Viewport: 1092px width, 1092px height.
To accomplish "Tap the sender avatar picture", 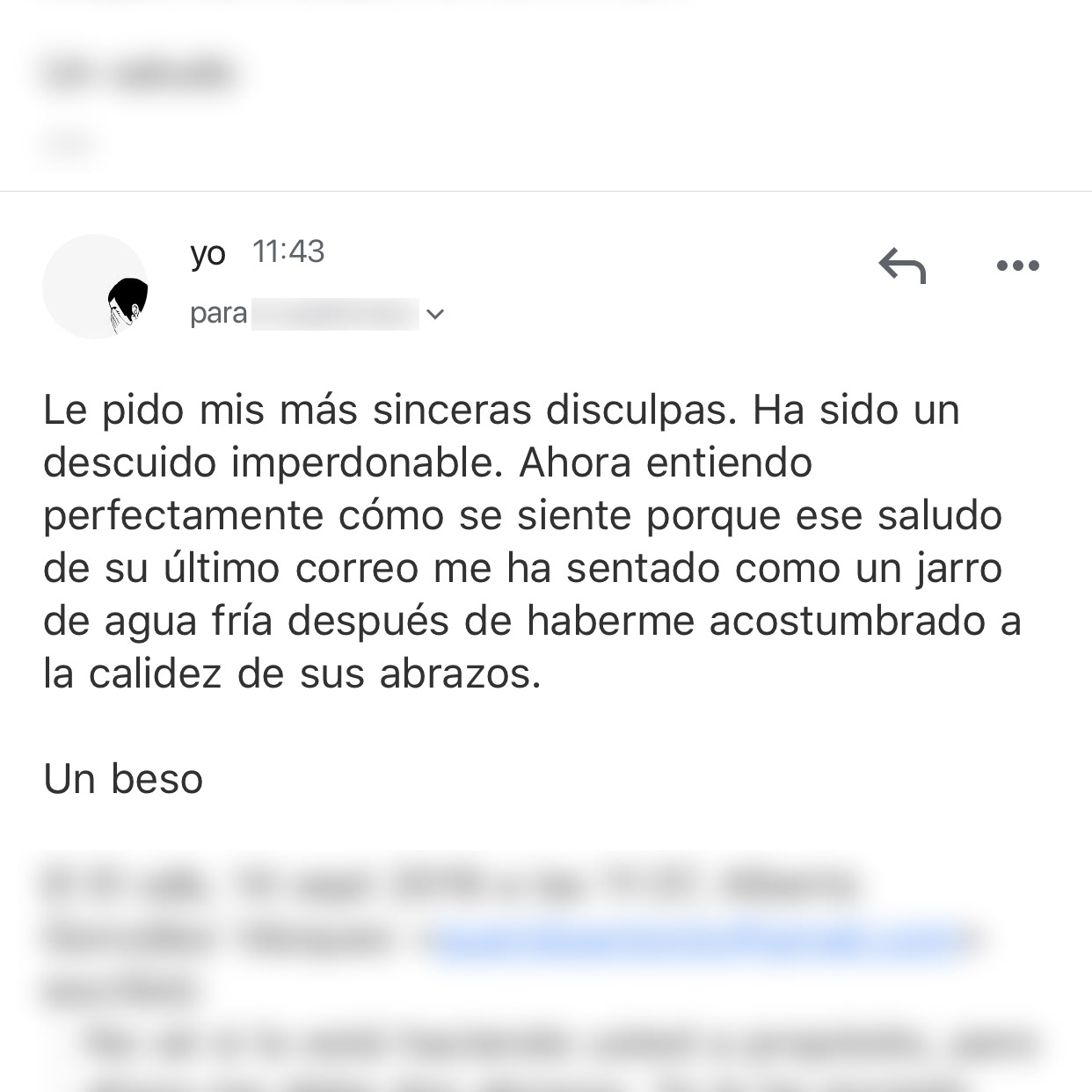I will click(x=95, y=287).
